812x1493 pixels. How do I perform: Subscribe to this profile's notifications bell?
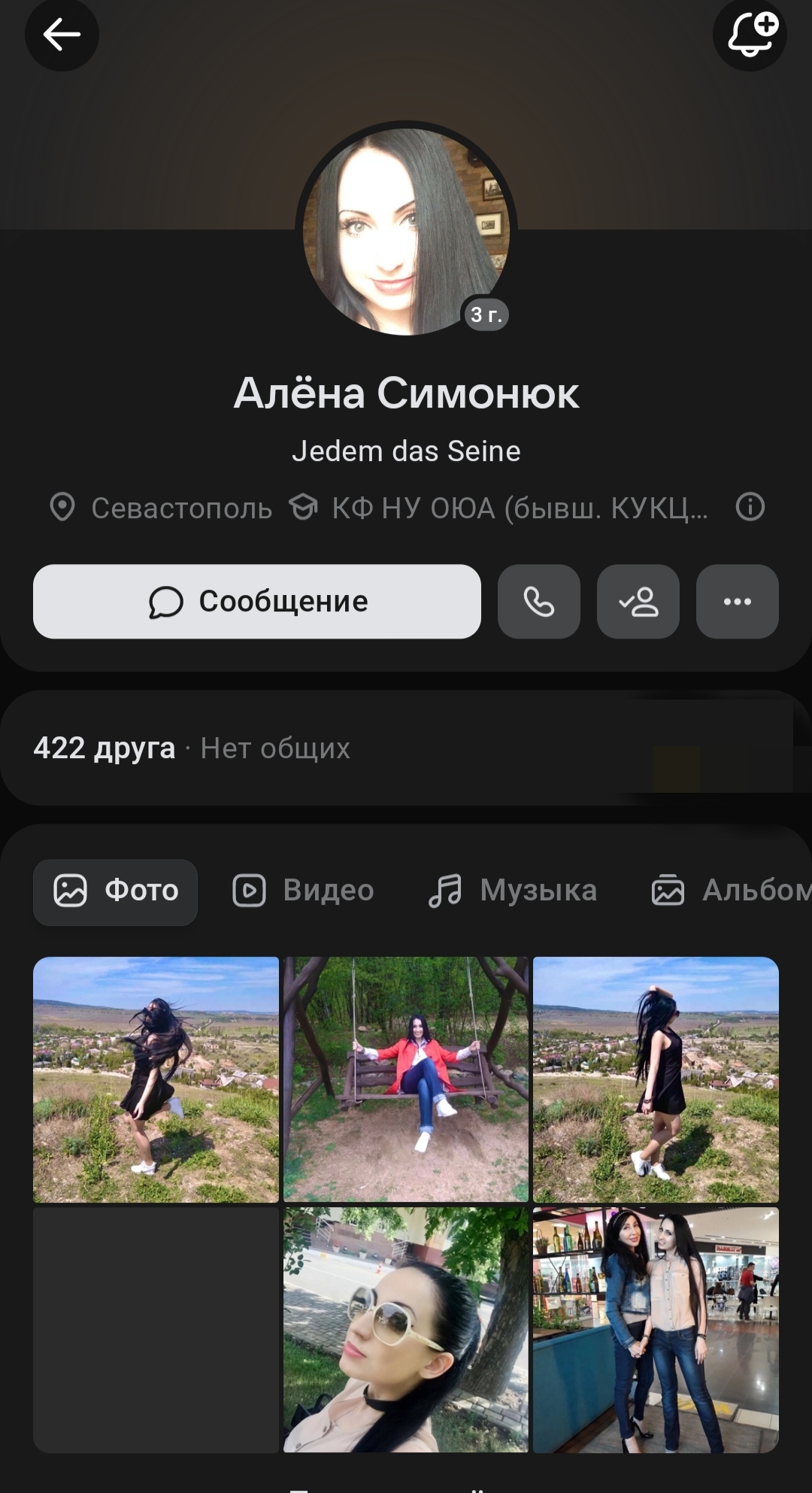750,34
